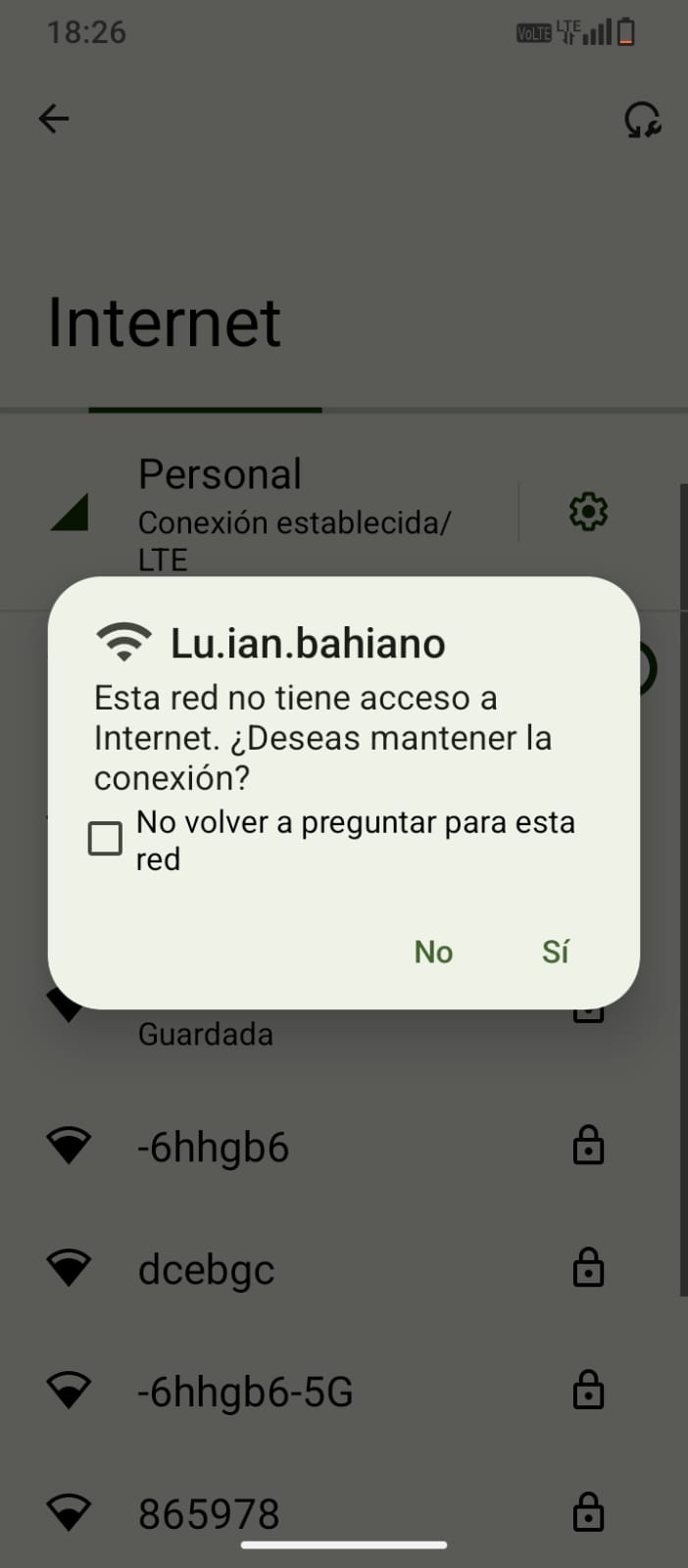Tap No to drop the connection
The width and height of the screenshot is (688, 1568).
[433, 952]
